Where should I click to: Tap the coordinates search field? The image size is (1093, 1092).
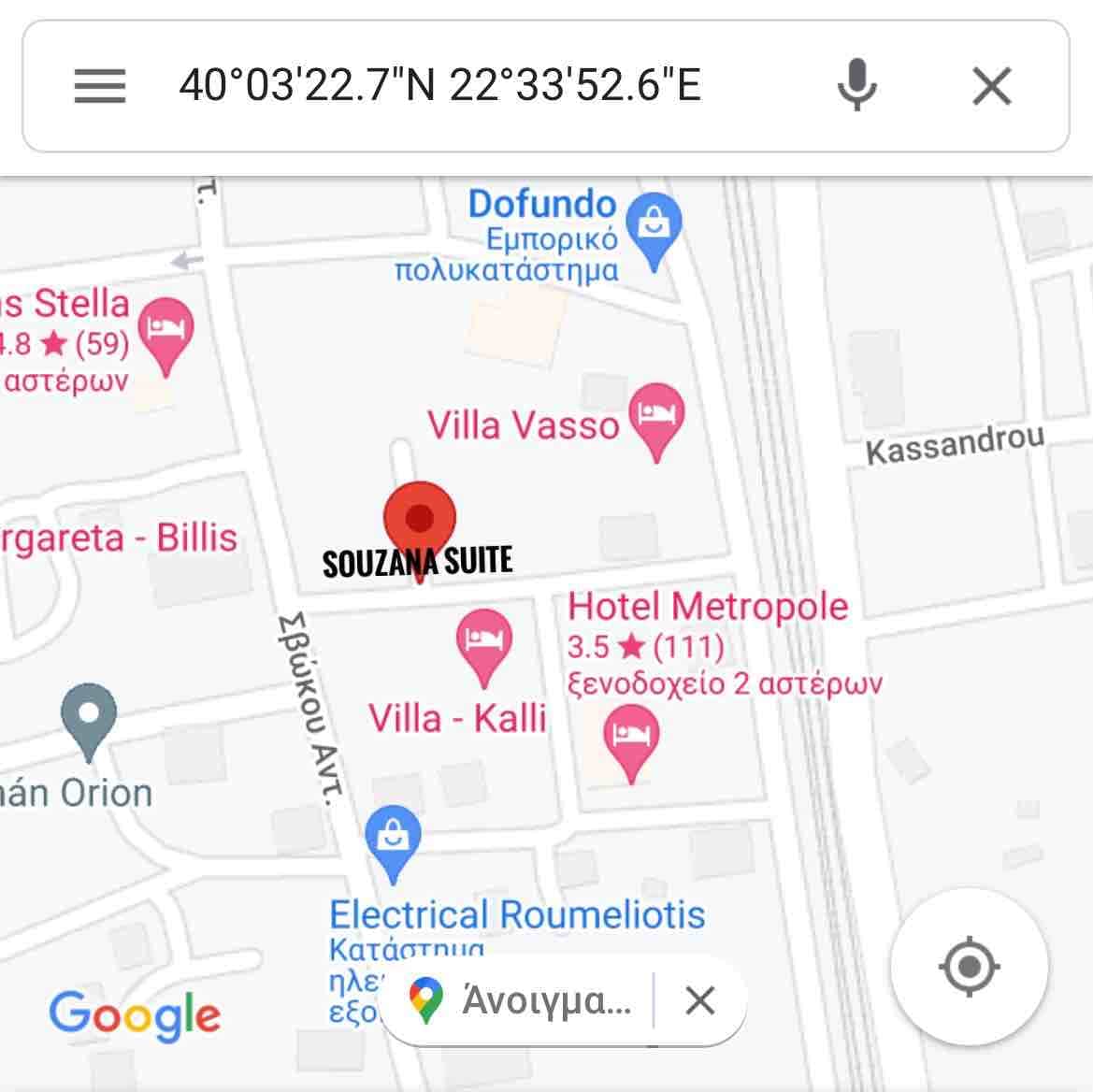(439, 86)
